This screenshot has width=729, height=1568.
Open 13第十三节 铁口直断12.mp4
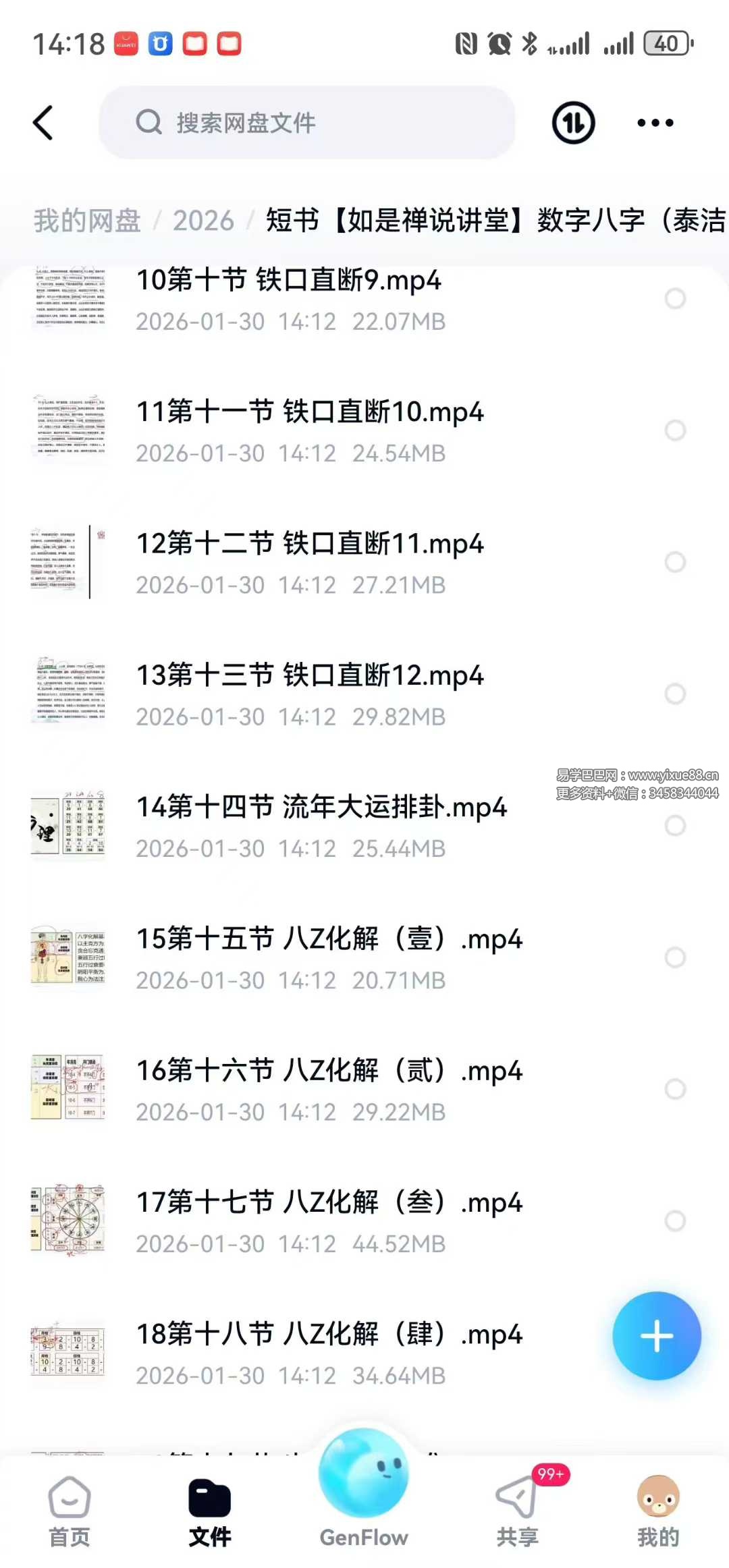[x=310, y=694]
